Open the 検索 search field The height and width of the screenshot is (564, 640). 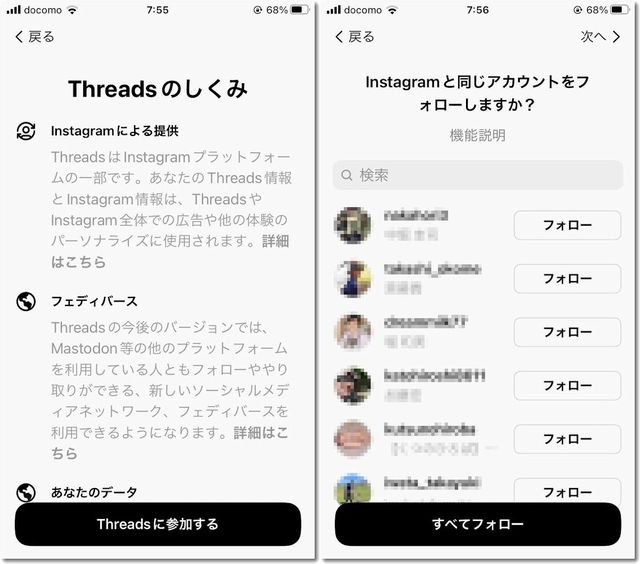[477, 175]
